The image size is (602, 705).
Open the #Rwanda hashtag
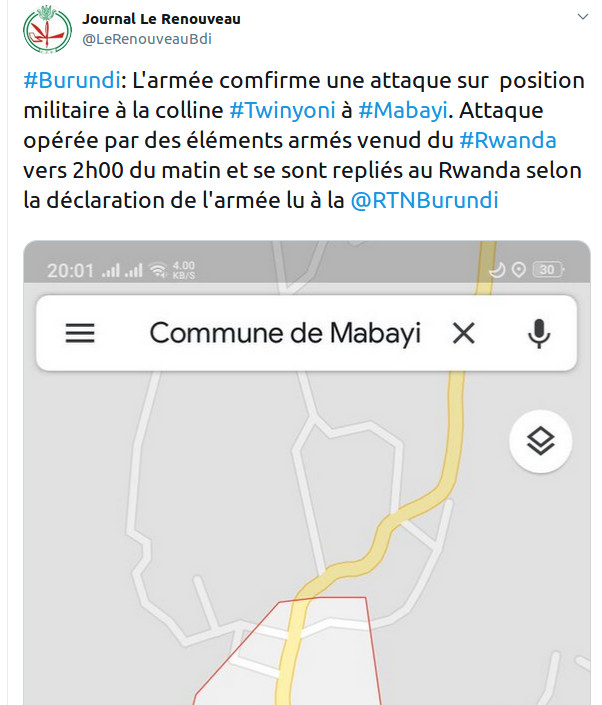pyautogui.click(x=508, y=140)
